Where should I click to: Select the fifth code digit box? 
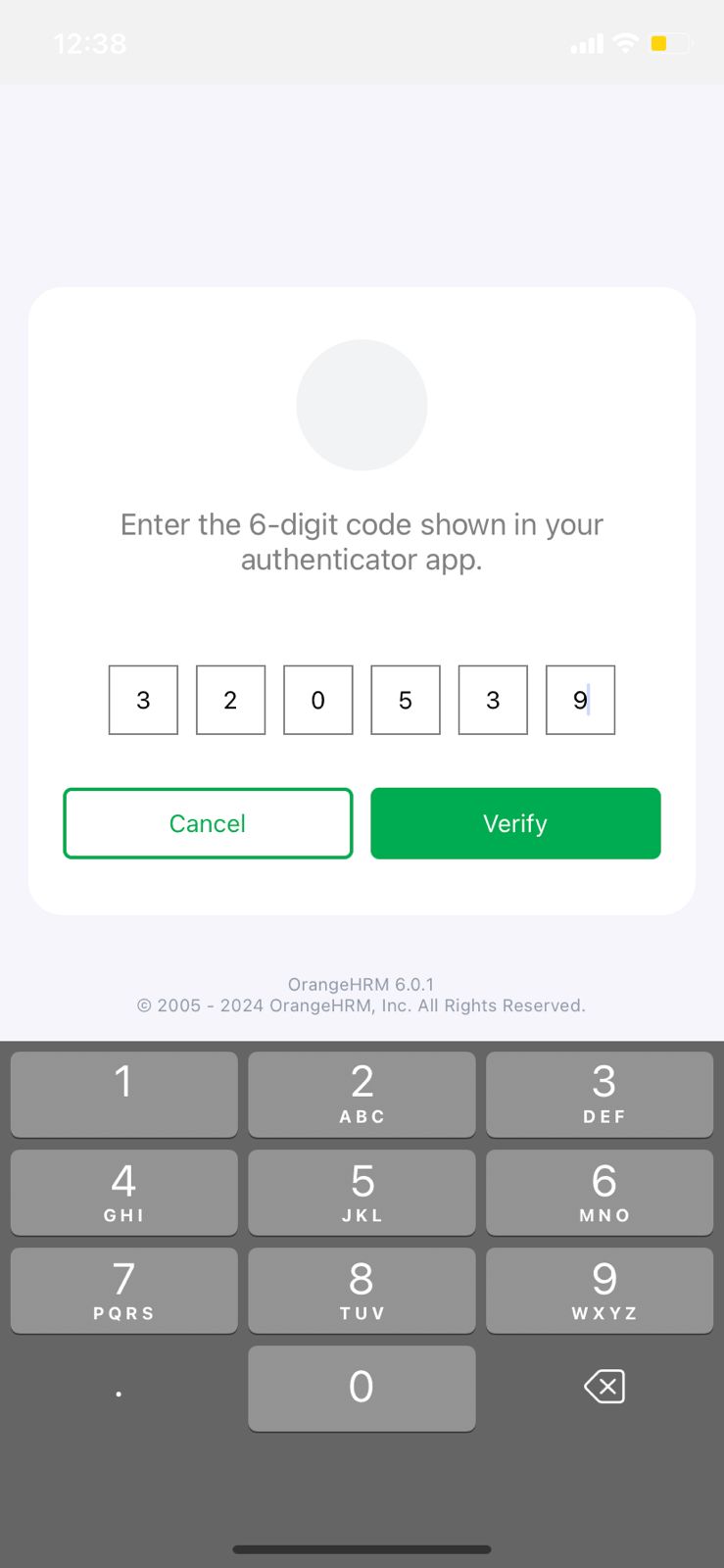tap(493, 700)
